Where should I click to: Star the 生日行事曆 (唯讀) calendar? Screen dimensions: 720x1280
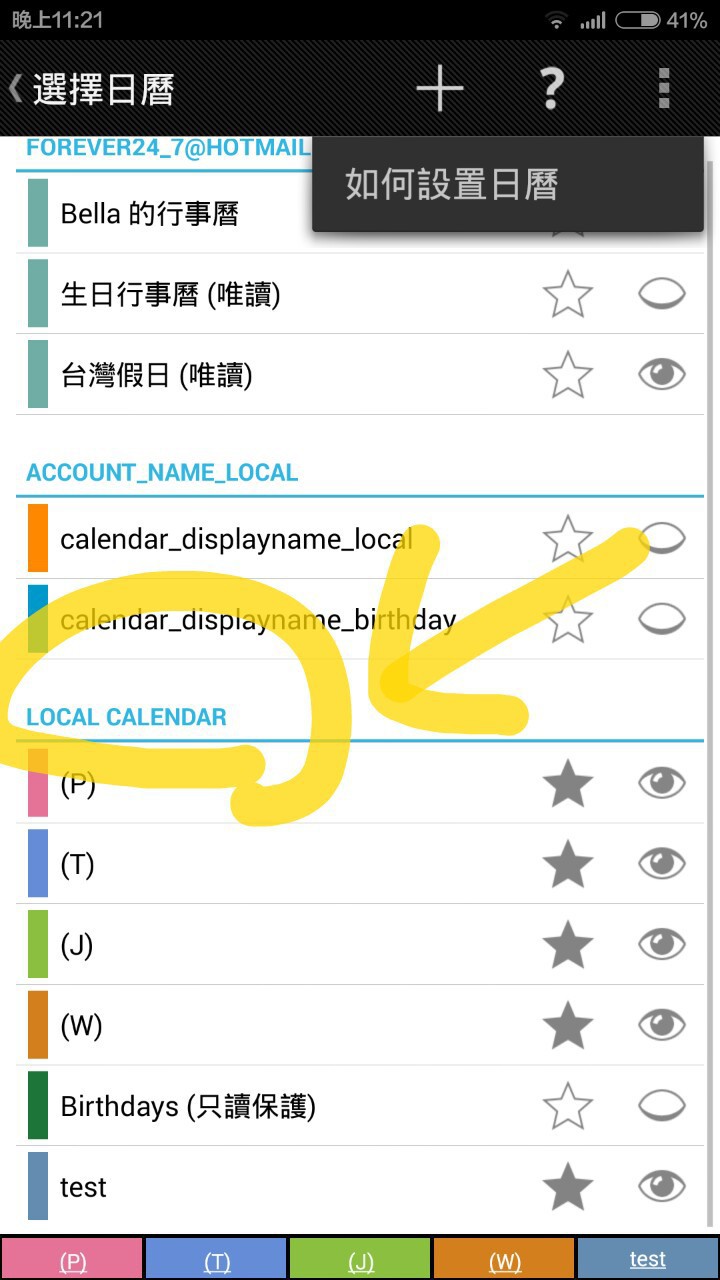point(567,294)
